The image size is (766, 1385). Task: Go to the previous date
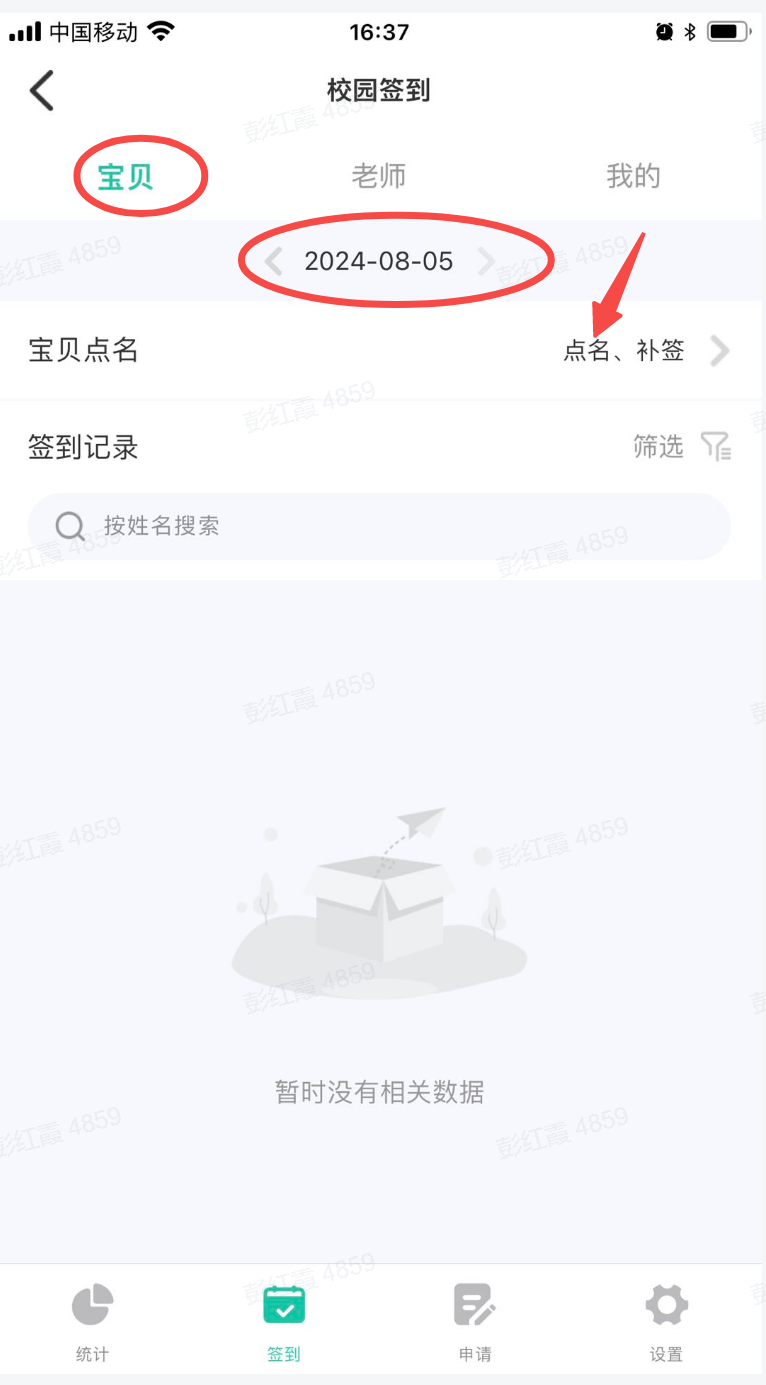click(x=274, y=262)
